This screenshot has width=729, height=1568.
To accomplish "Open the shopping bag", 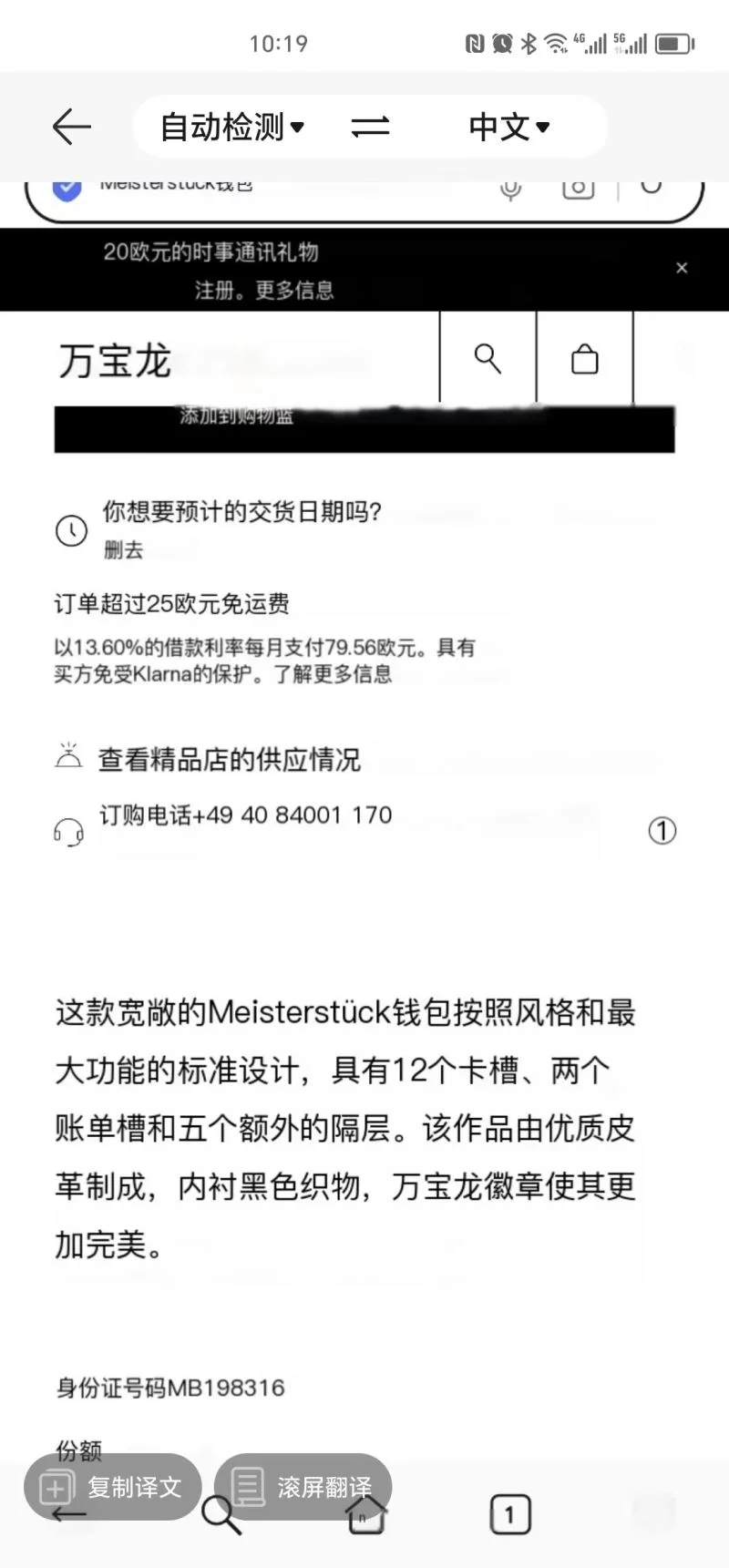I will pyautogui.click(x=584, y=359).
